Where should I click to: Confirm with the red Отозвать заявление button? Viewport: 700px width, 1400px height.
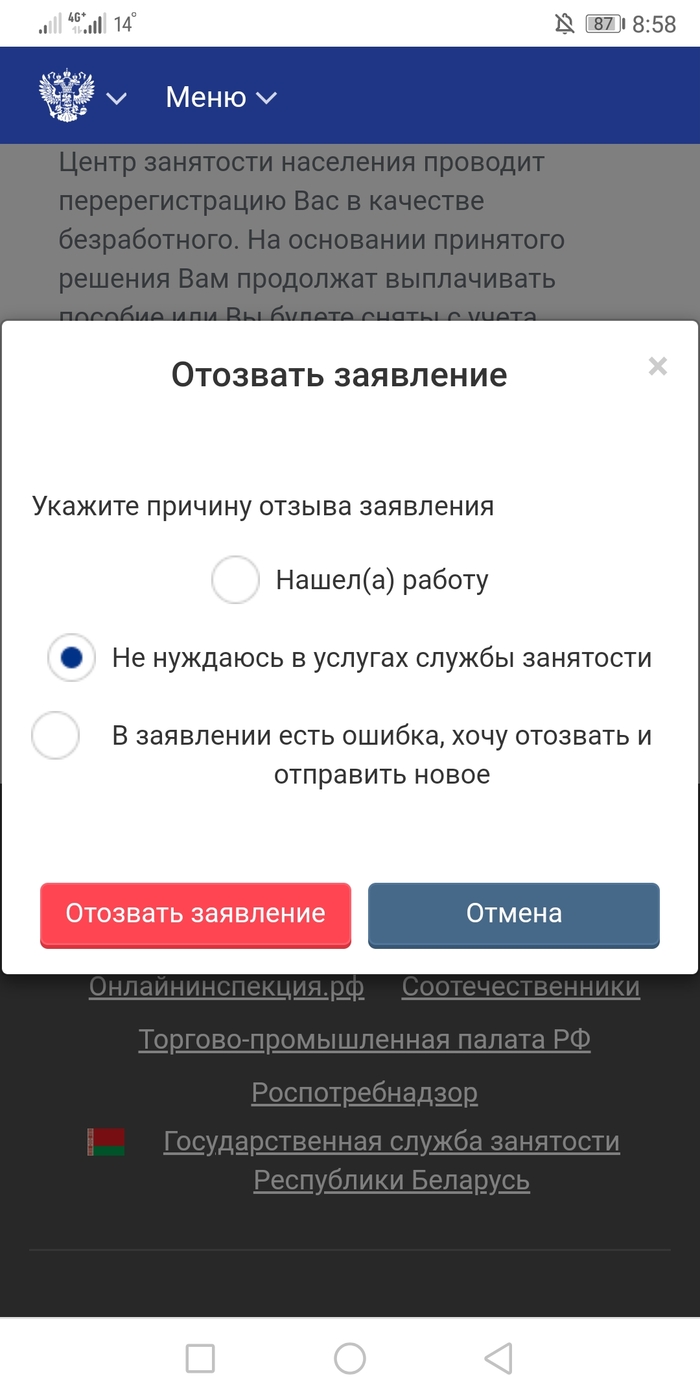point(196,914)
